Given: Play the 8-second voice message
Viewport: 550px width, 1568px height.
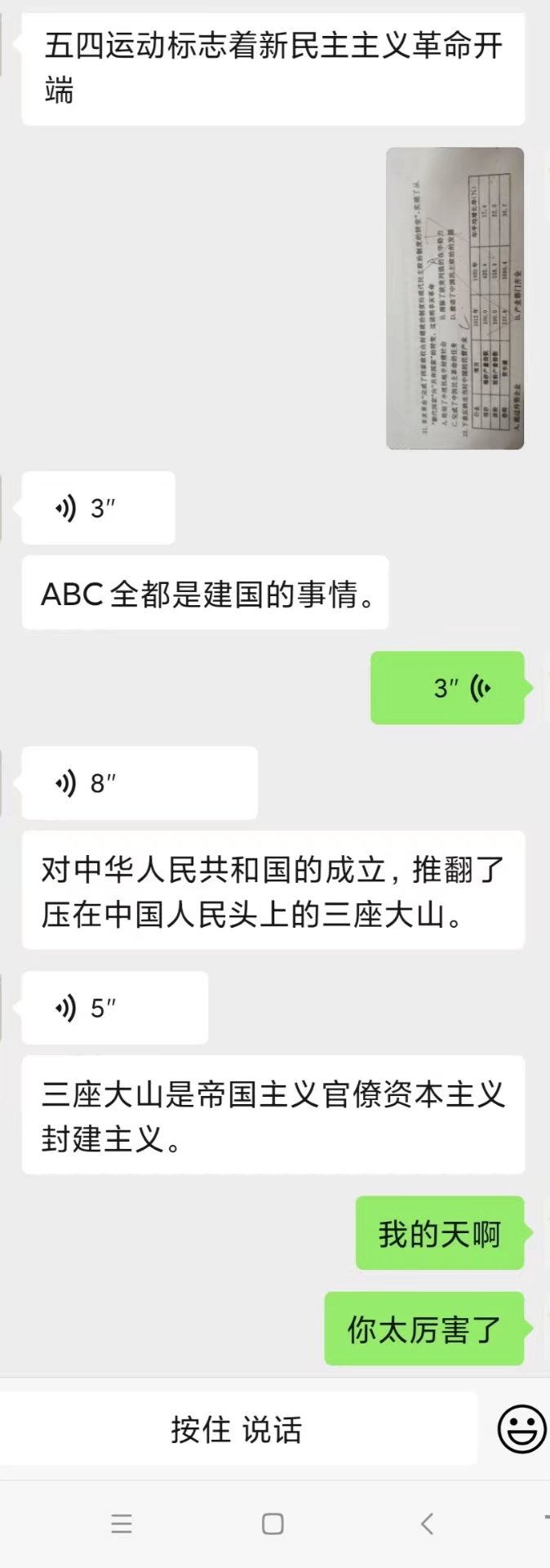Looking at the screenshot, I should pos(139,783).
